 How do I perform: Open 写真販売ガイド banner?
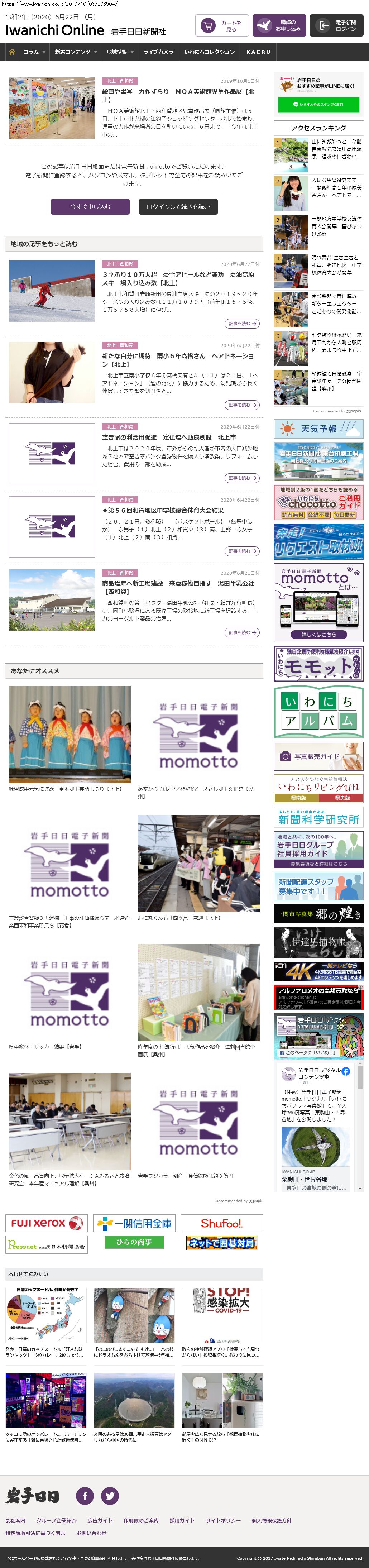pos(318,756)
